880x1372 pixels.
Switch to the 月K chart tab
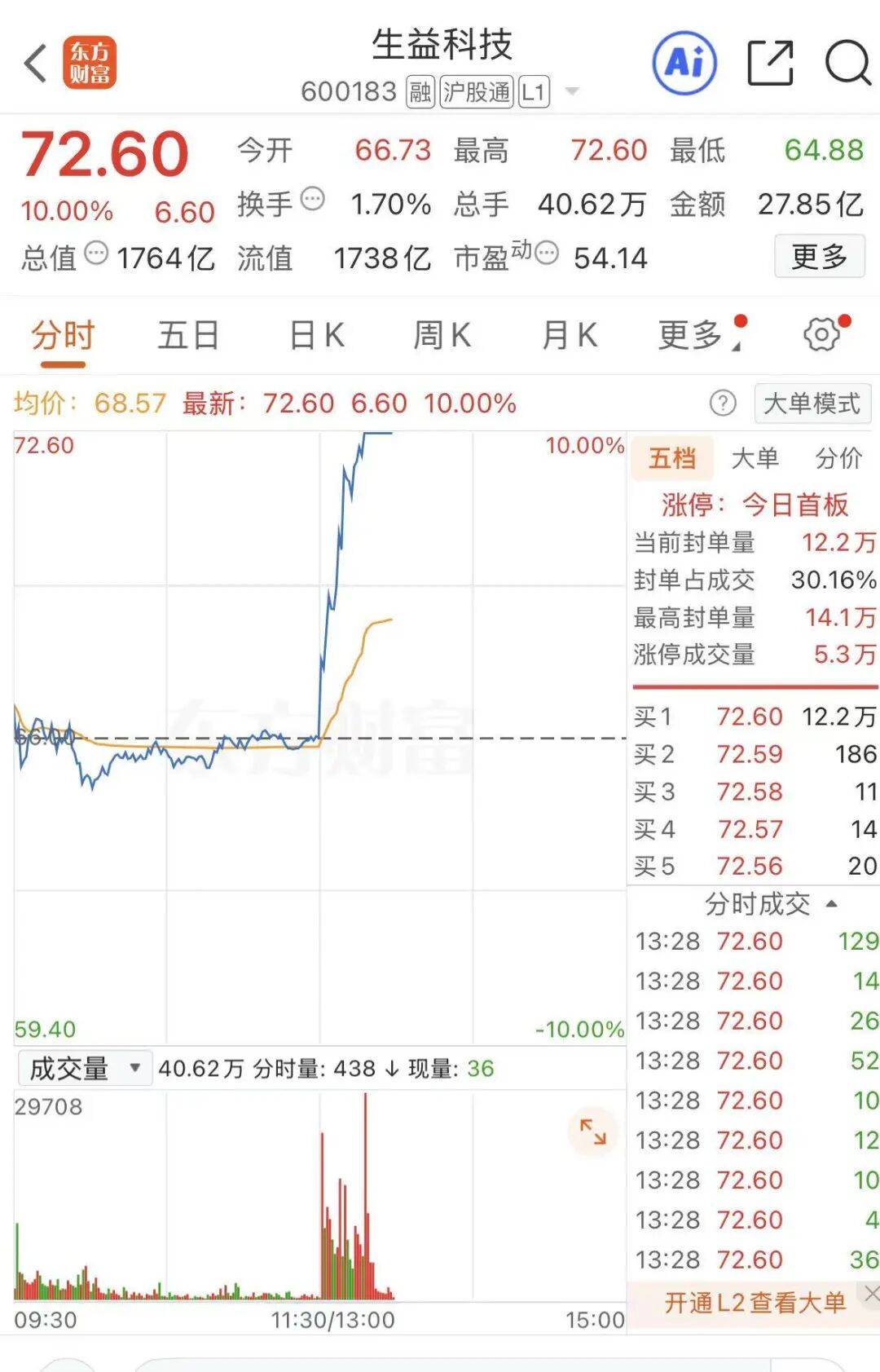click(x=570, y=335)
